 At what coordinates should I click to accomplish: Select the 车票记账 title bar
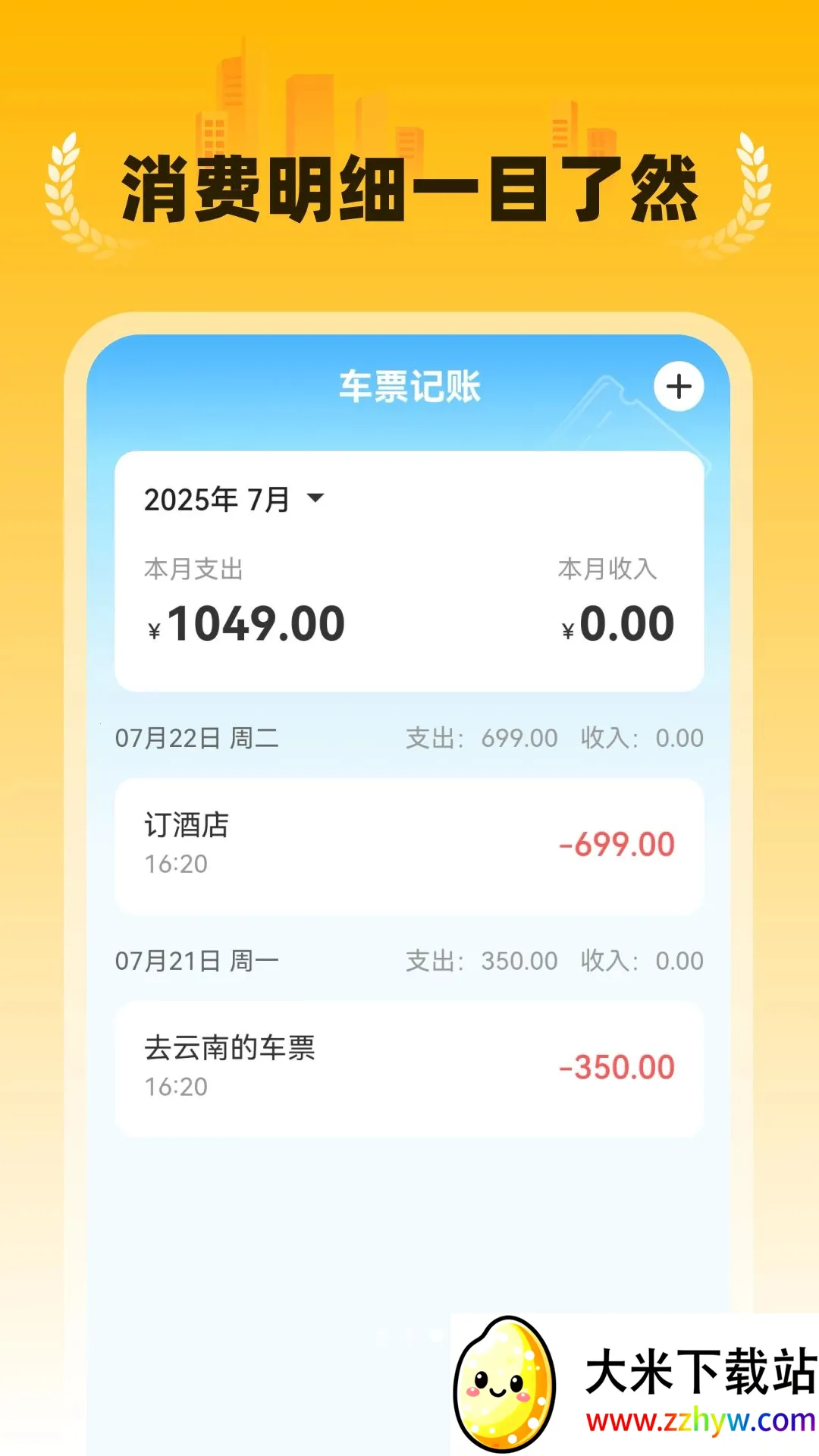coord(409,386)
